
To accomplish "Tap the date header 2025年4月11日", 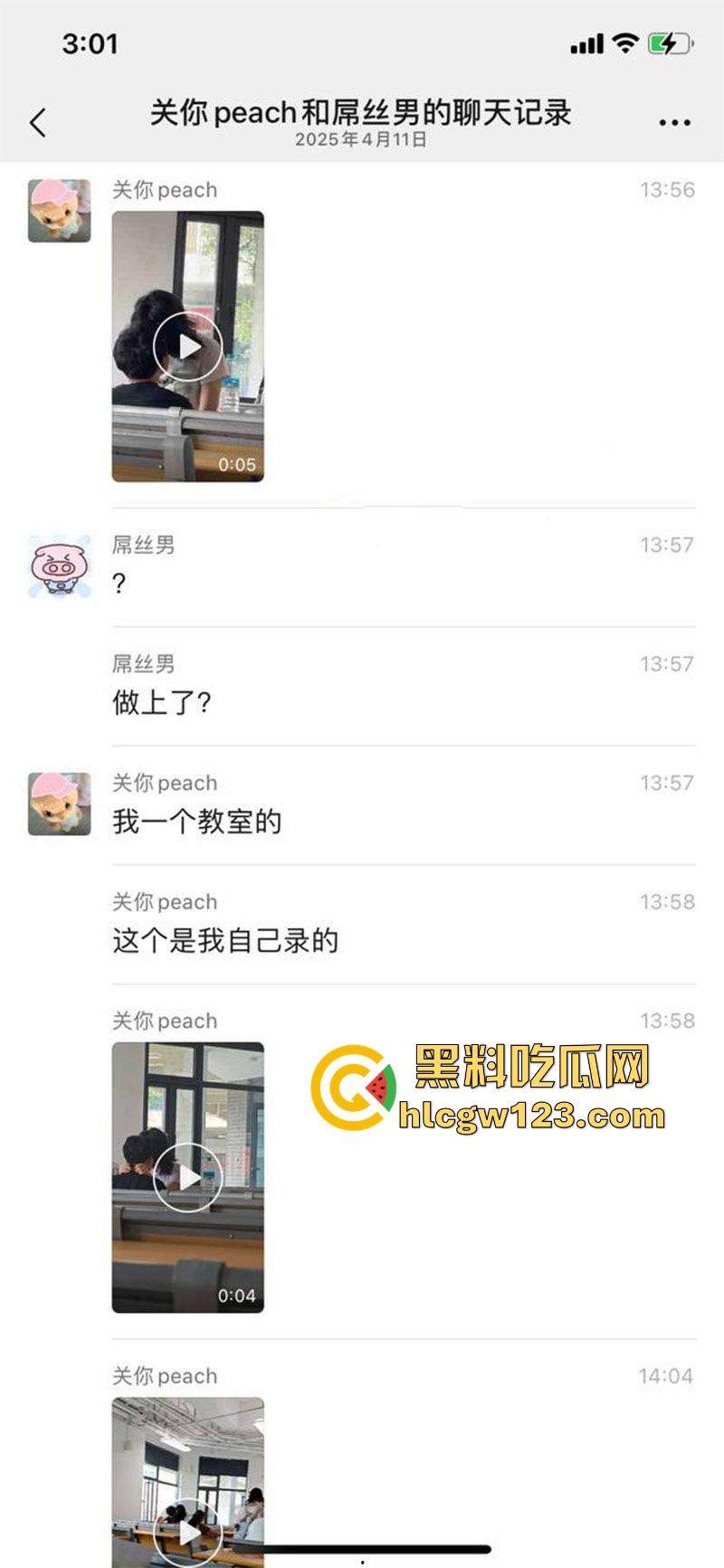I will tap(362, 139).
